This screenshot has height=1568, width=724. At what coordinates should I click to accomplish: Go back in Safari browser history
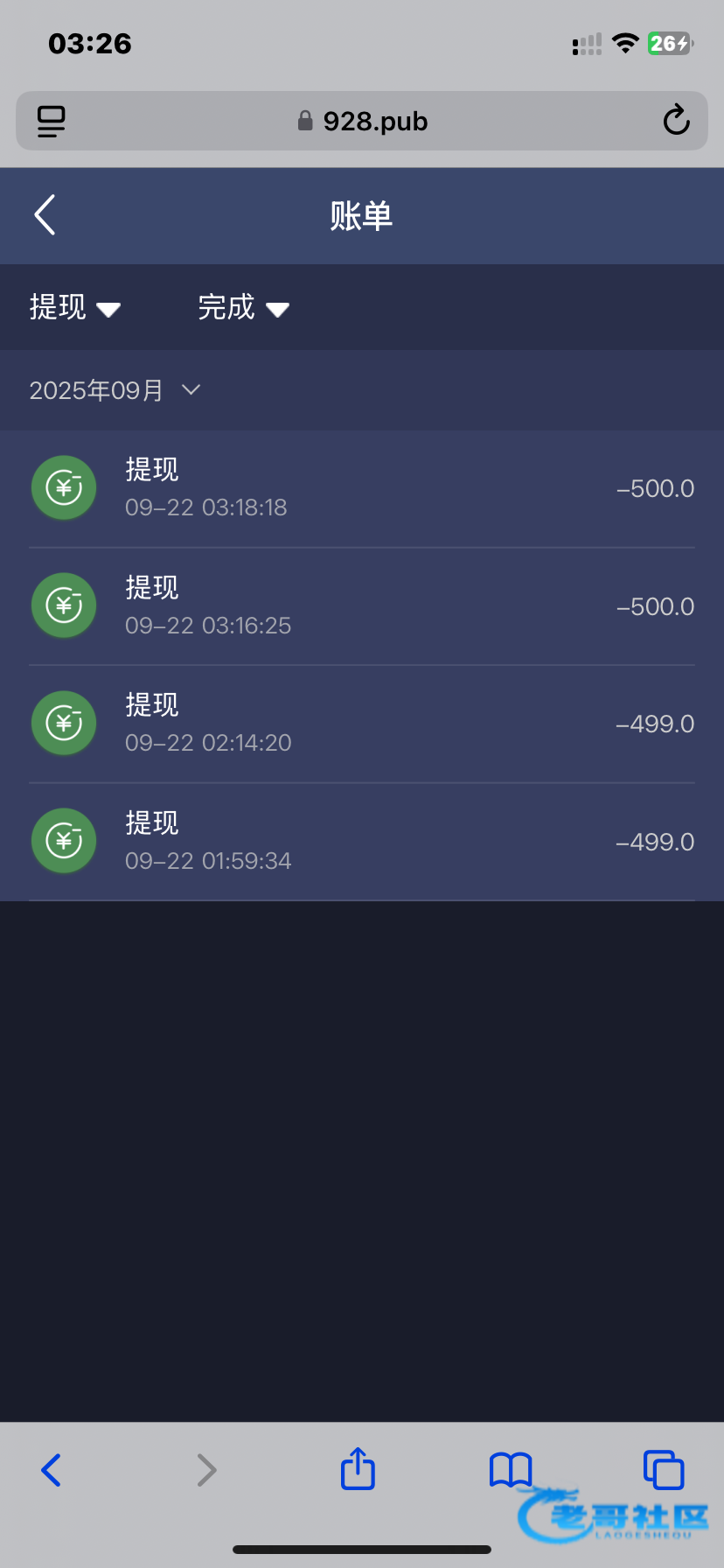(52, 1470)
